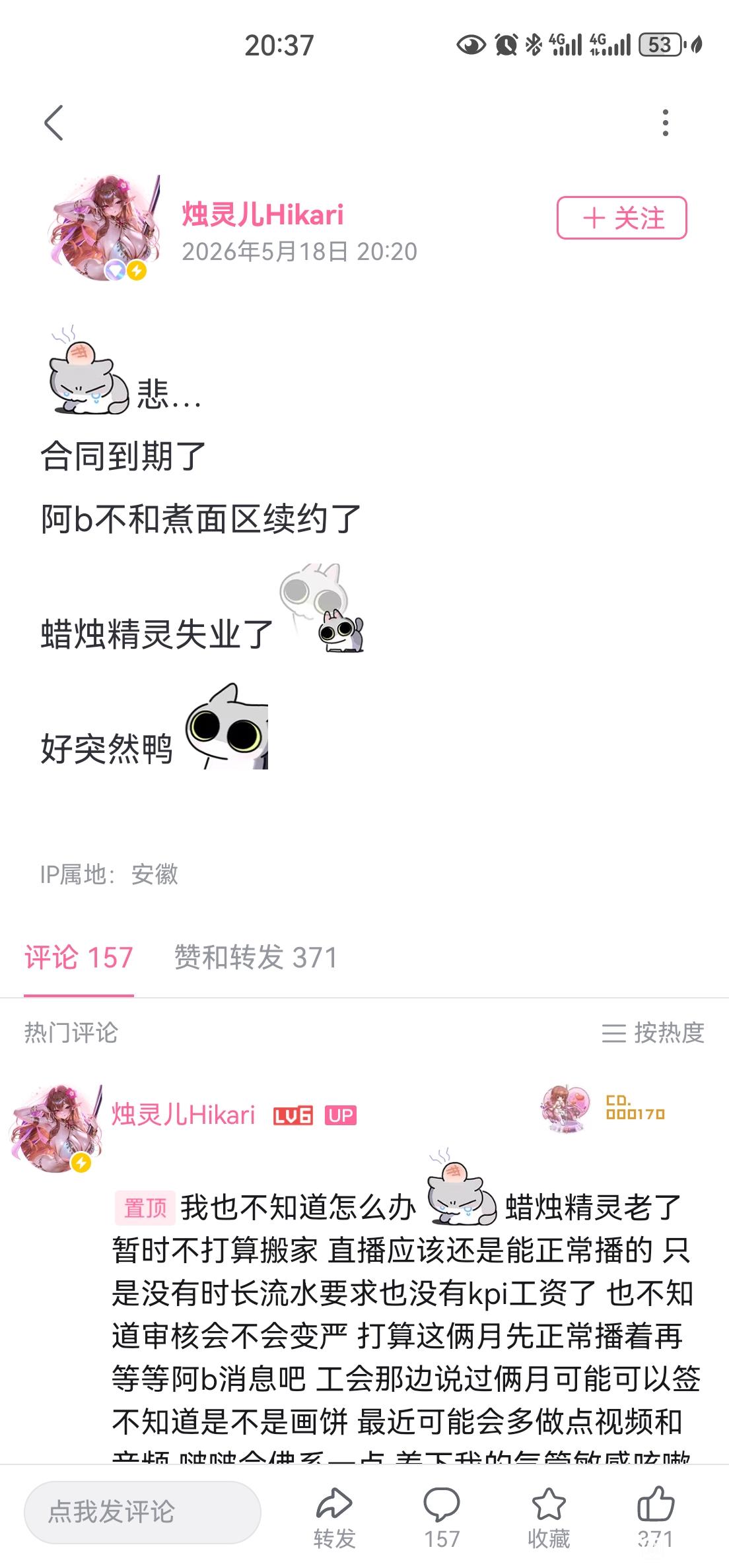This screenshot has height=1568, width=729.
Task: Open 烛灵儿Hikari's profile from the post name
Action: 263,214
